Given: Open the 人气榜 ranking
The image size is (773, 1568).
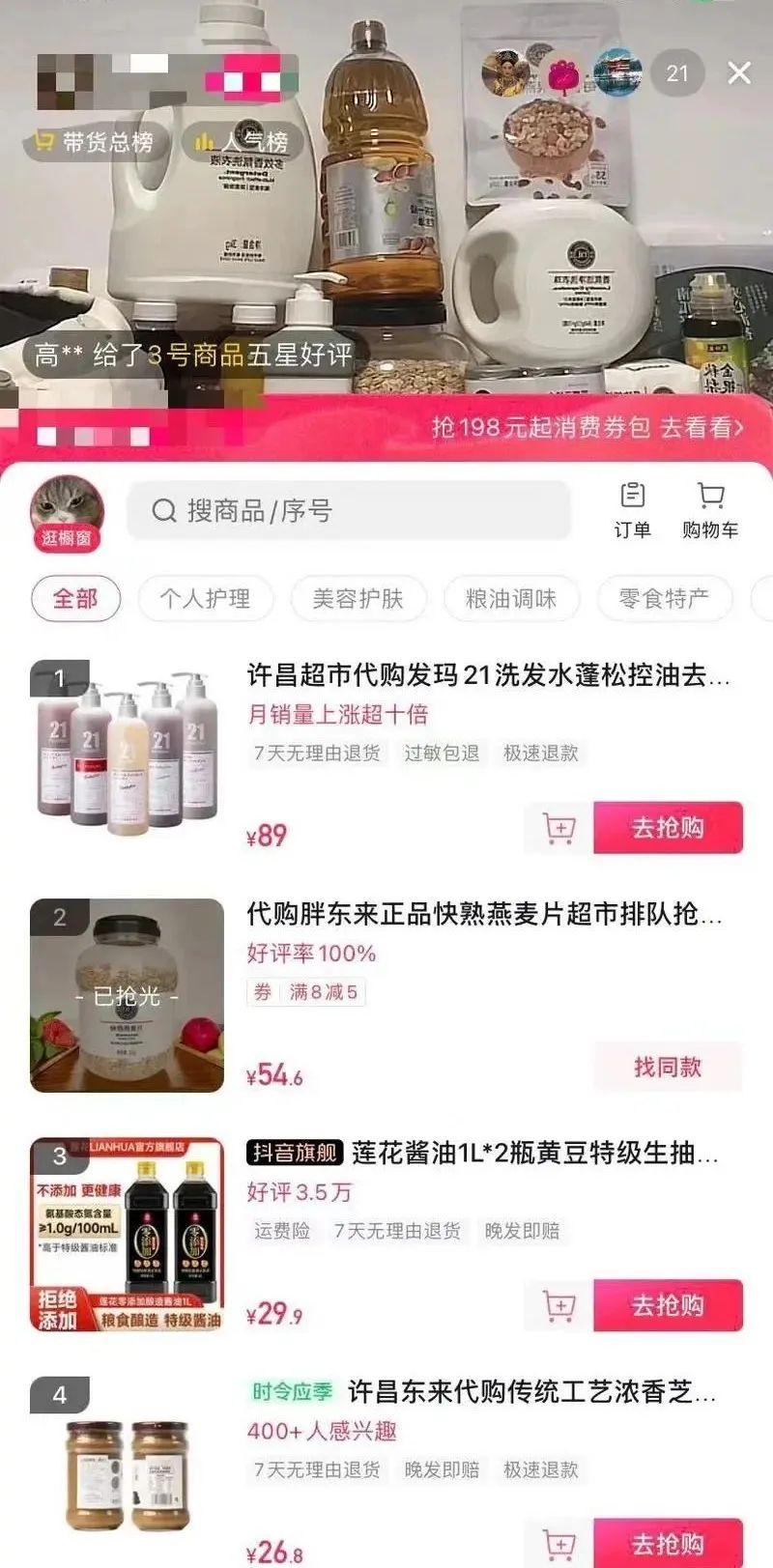Looking at the screenshot, I should tap(242, 143).
